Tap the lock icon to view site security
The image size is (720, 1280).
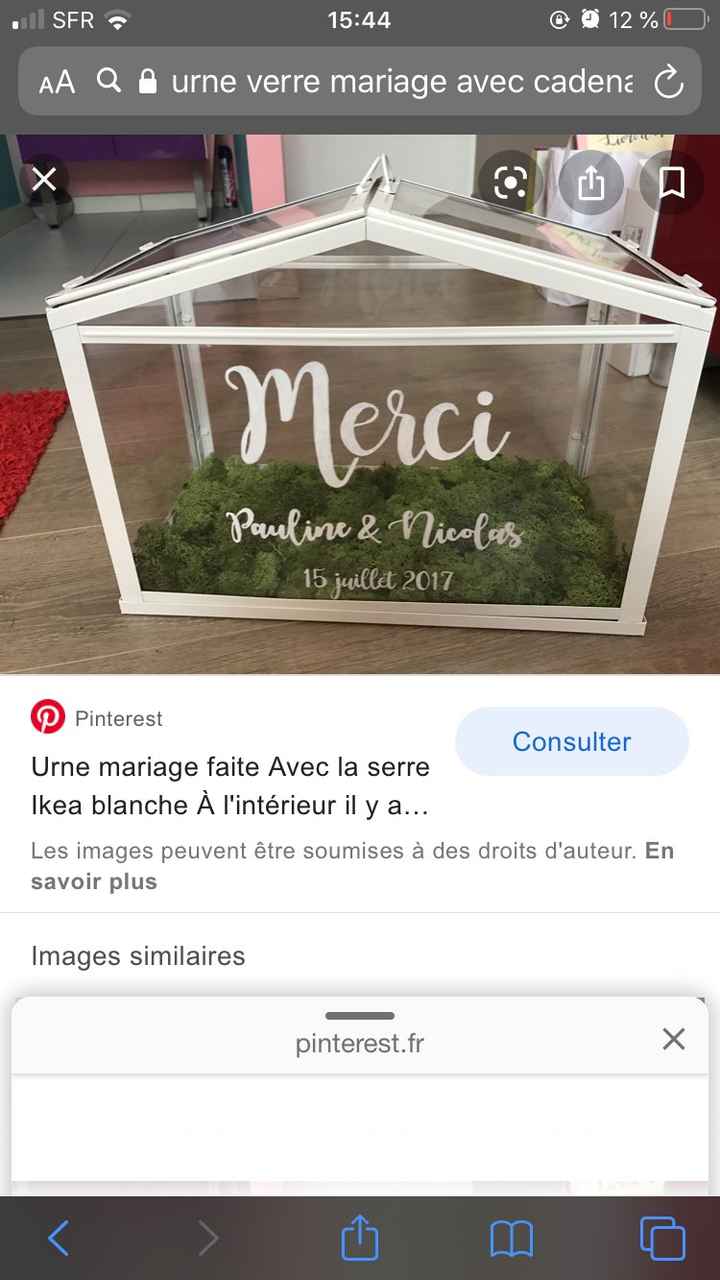(x=150, y=82)
